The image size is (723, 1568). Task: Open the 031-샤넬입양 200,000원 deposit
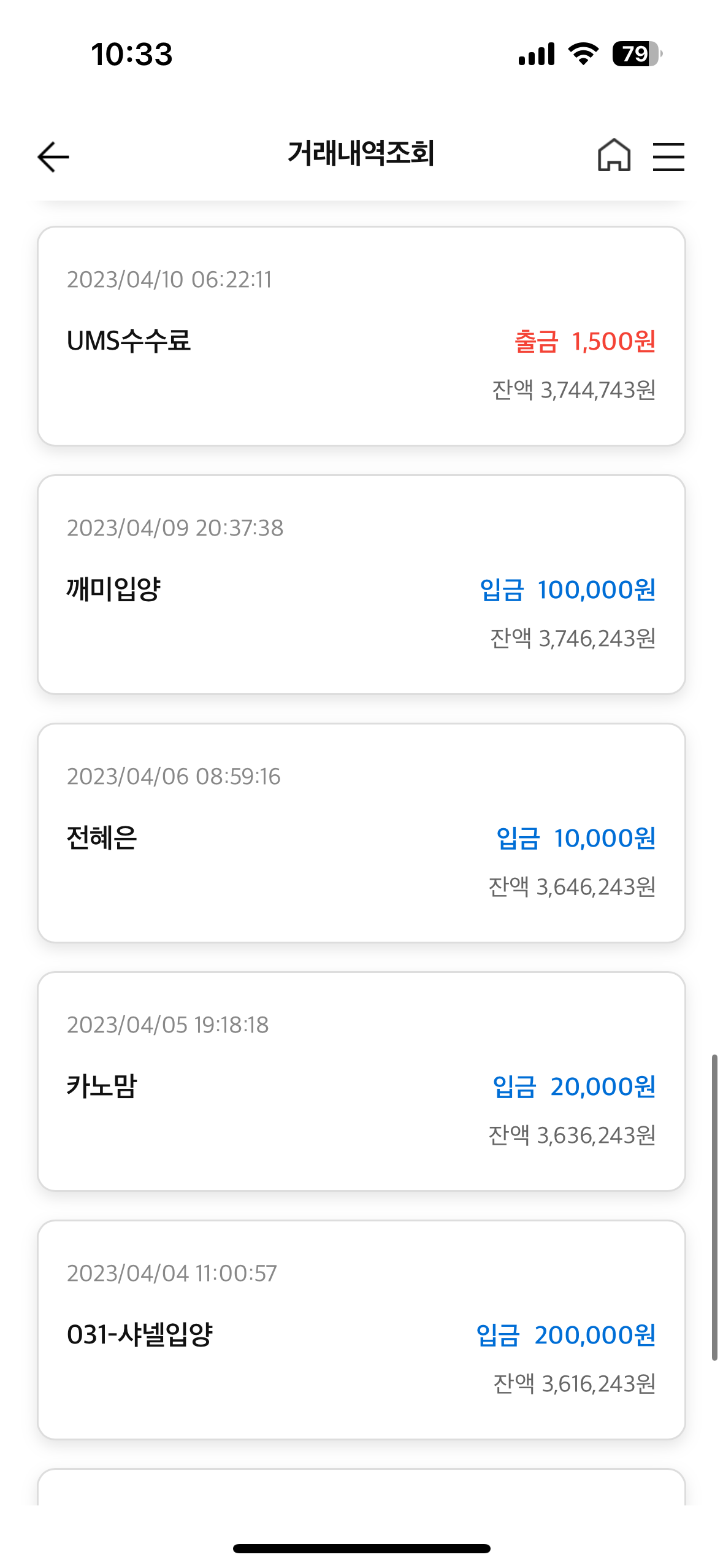[361, 1330]
